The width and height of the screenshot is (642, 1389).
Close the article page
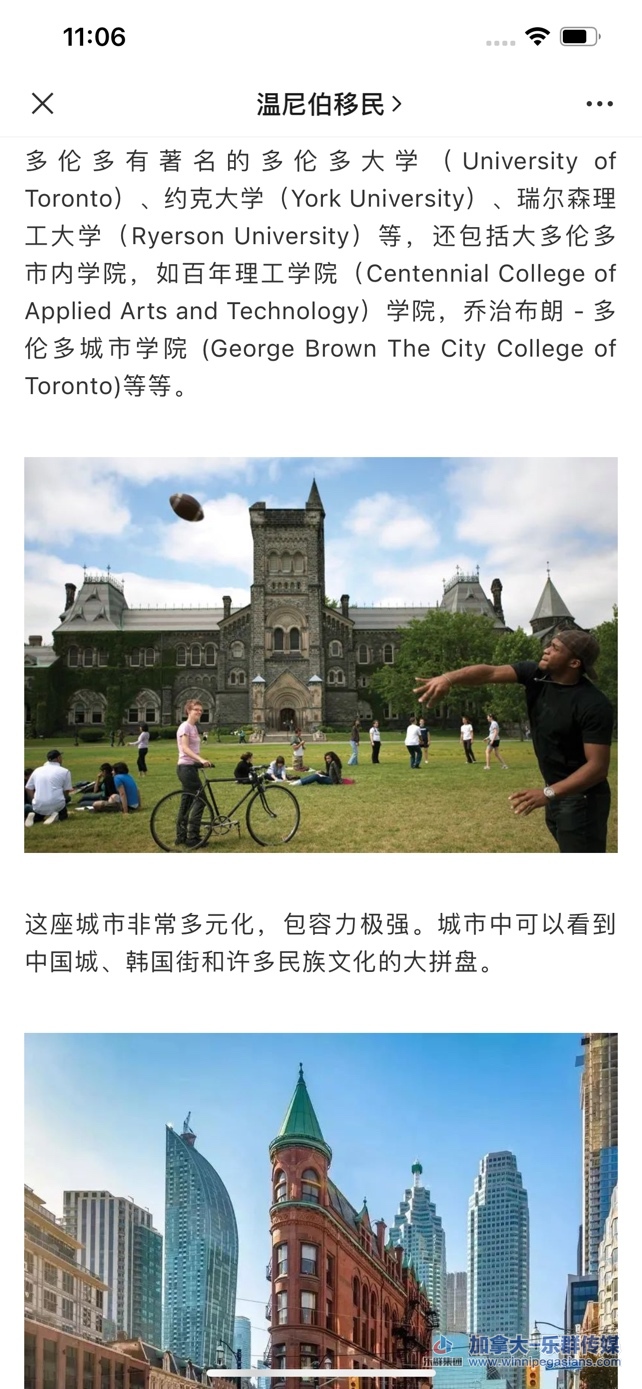click(x=42, y=103)
